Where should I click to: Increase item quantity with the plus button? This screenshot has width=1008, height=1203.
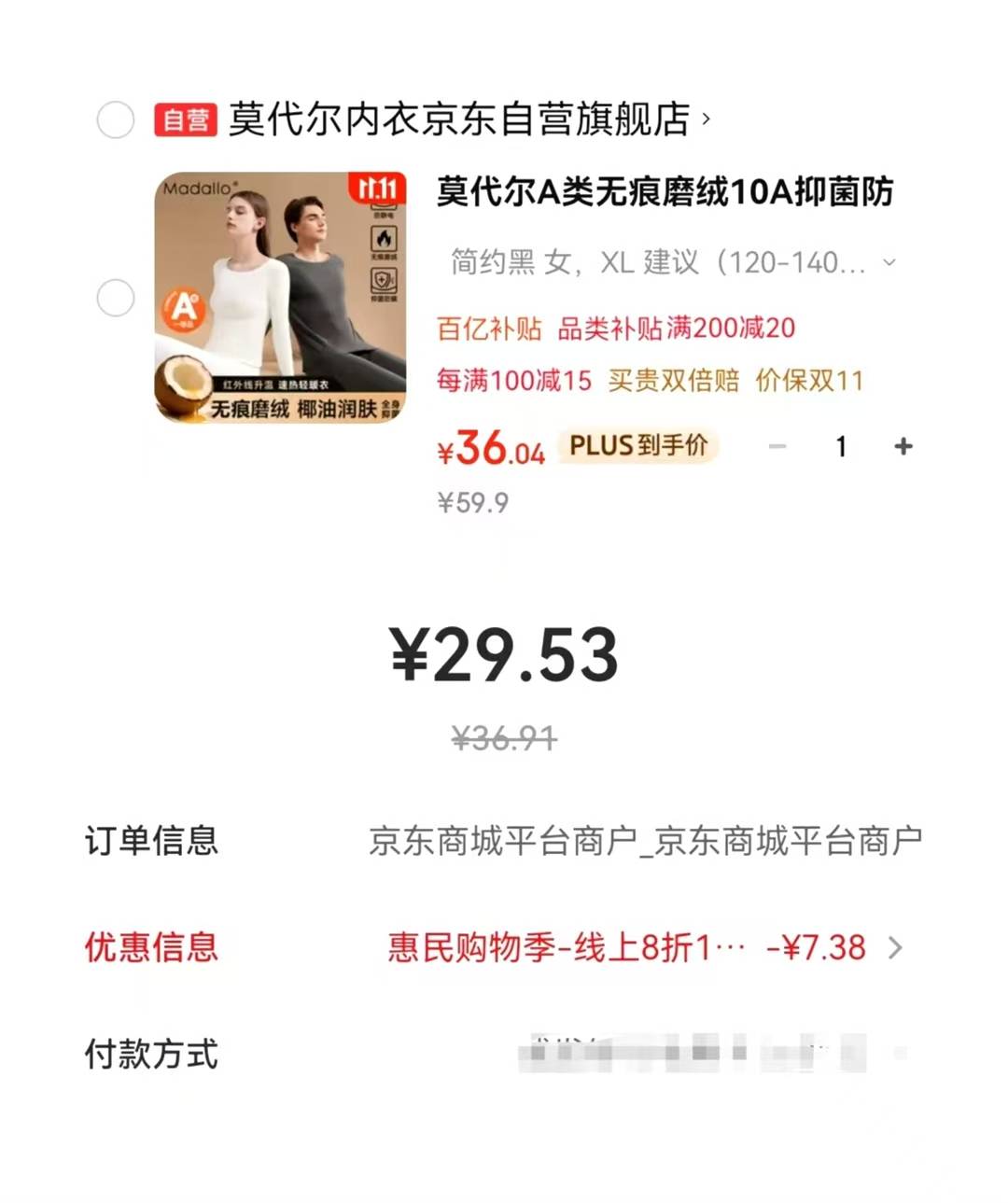(x=903, y=447)
